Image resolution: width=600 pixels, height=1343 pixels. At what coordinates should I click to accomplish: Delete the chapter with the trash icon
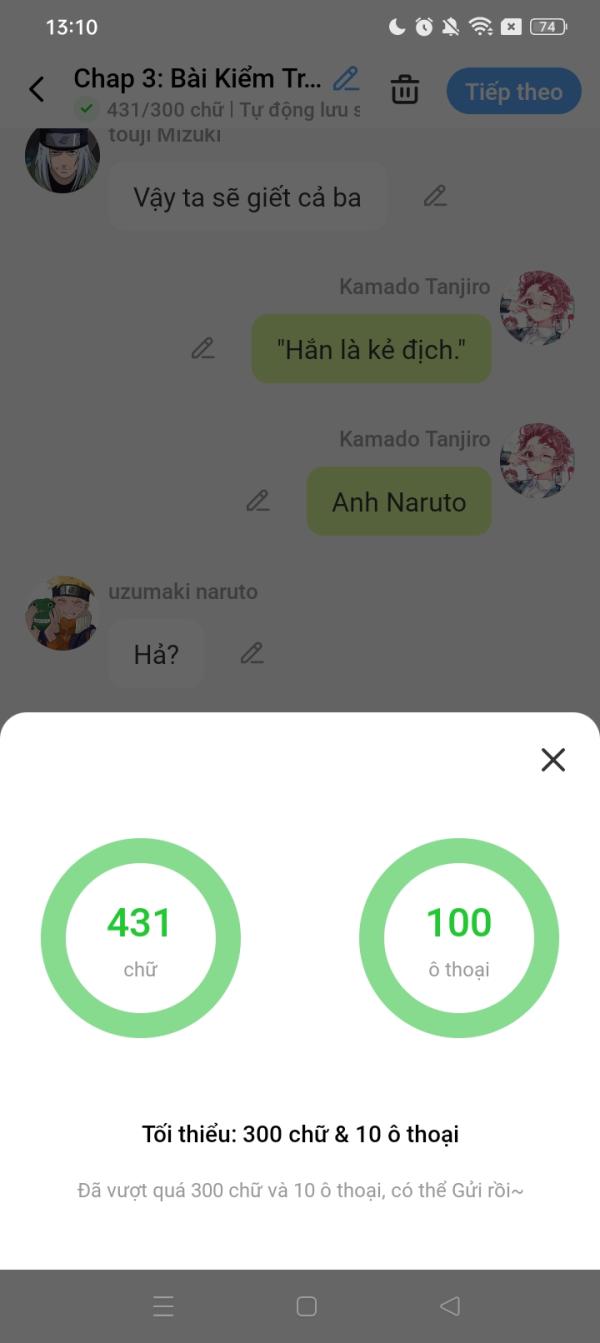[x=405, y=90]
